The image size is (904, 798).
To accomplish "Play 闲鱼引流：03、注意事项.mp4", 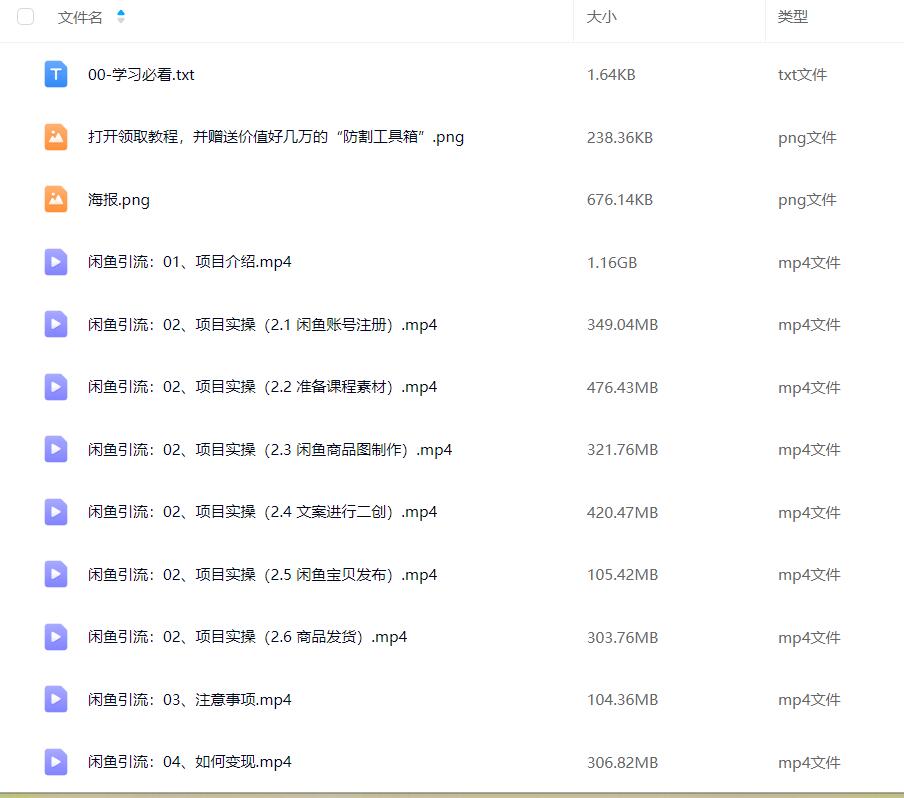I will pos(189,700).
